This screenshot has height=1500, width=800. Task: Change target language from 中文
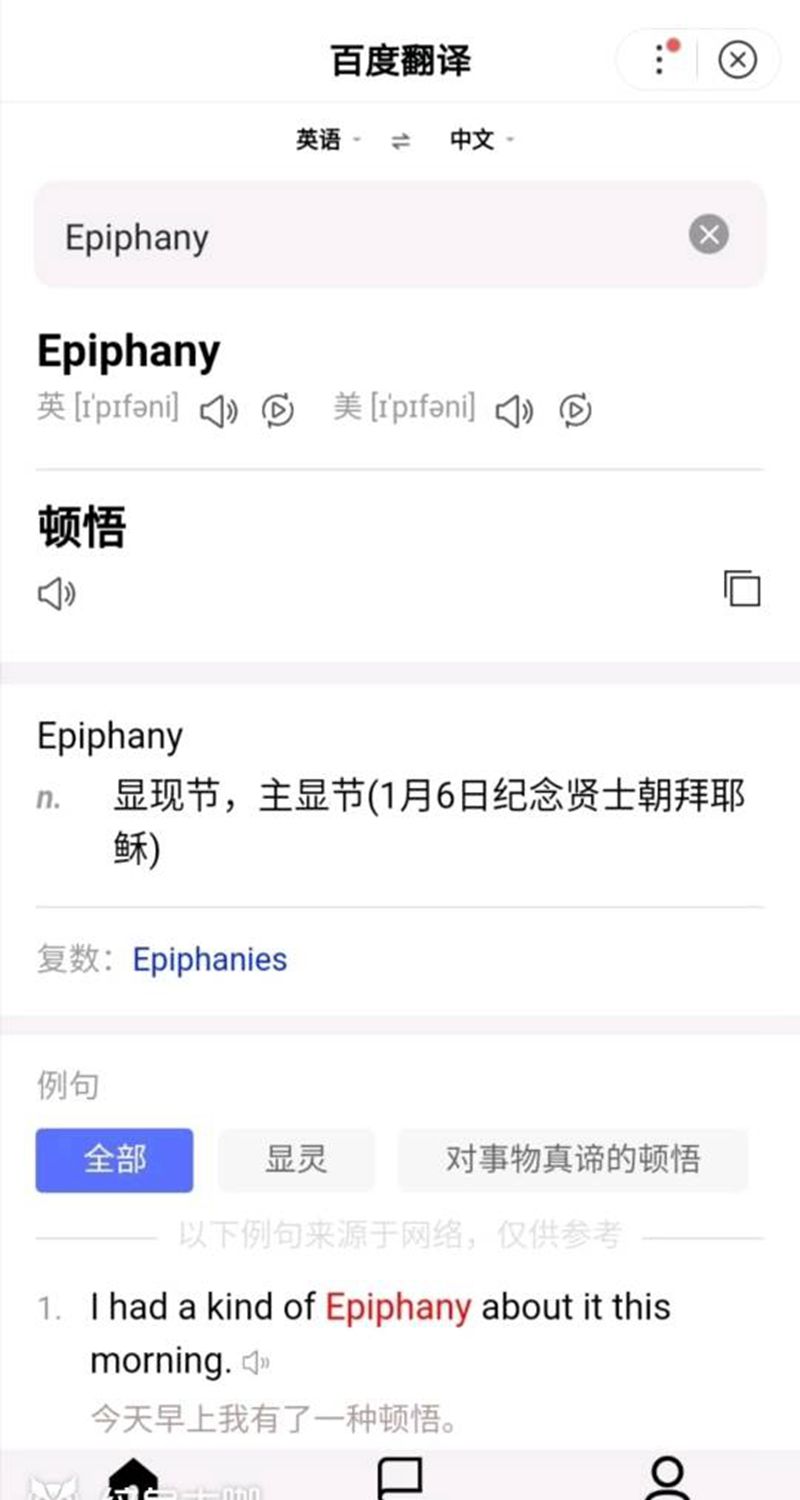coord(480,140)
